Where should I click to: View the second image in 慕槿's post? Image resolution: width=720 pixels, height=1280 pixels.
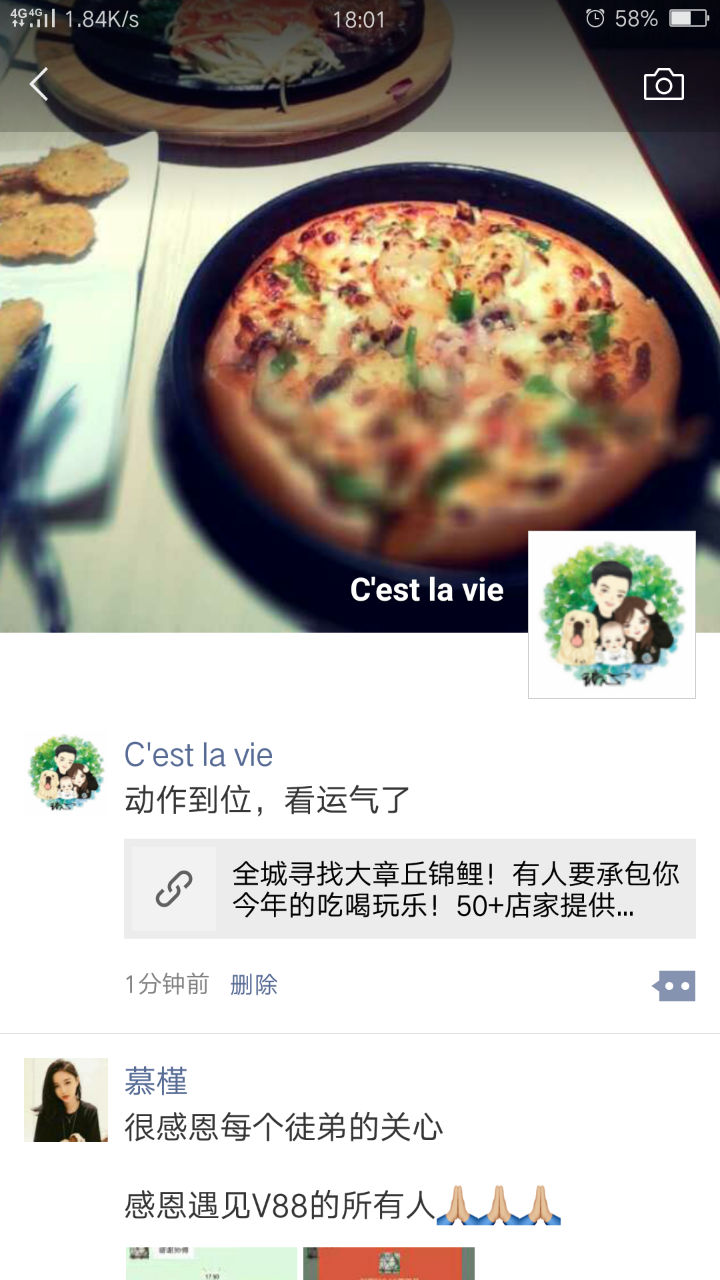tap(389, 1263)
